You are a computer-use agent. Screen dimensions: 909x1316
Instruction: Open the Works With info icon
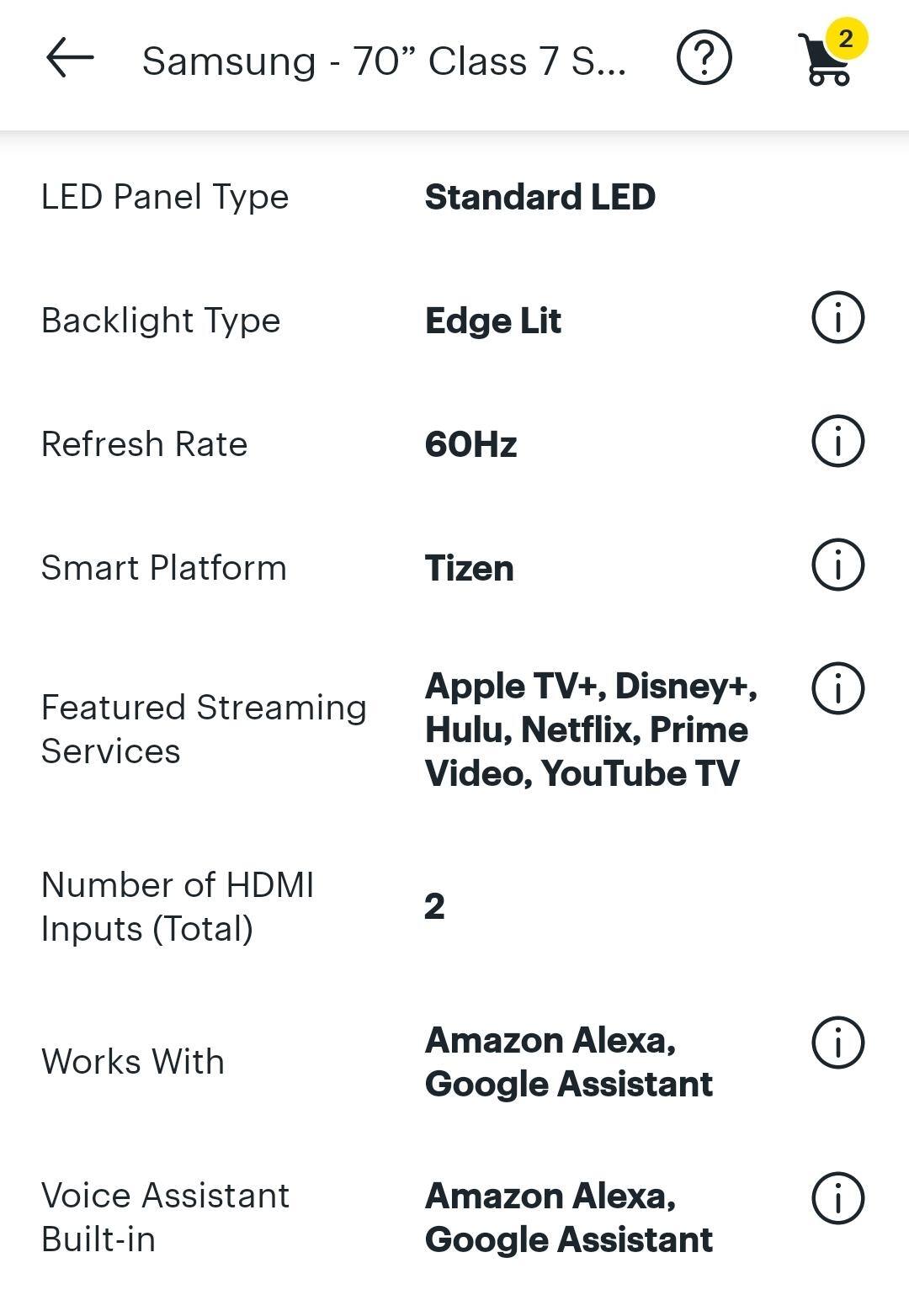[837, 1043]
